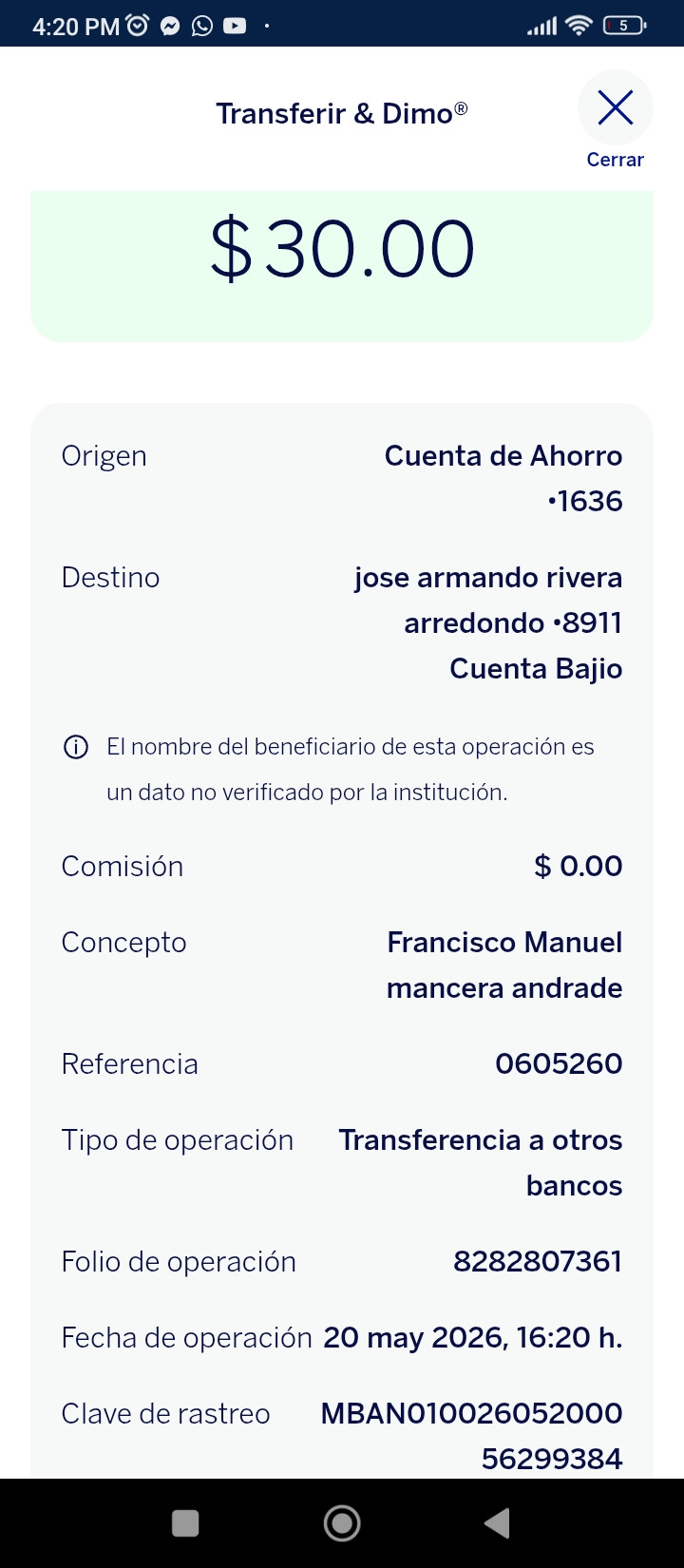
Task: Go to the home screen
Action: click(342, 1523)
